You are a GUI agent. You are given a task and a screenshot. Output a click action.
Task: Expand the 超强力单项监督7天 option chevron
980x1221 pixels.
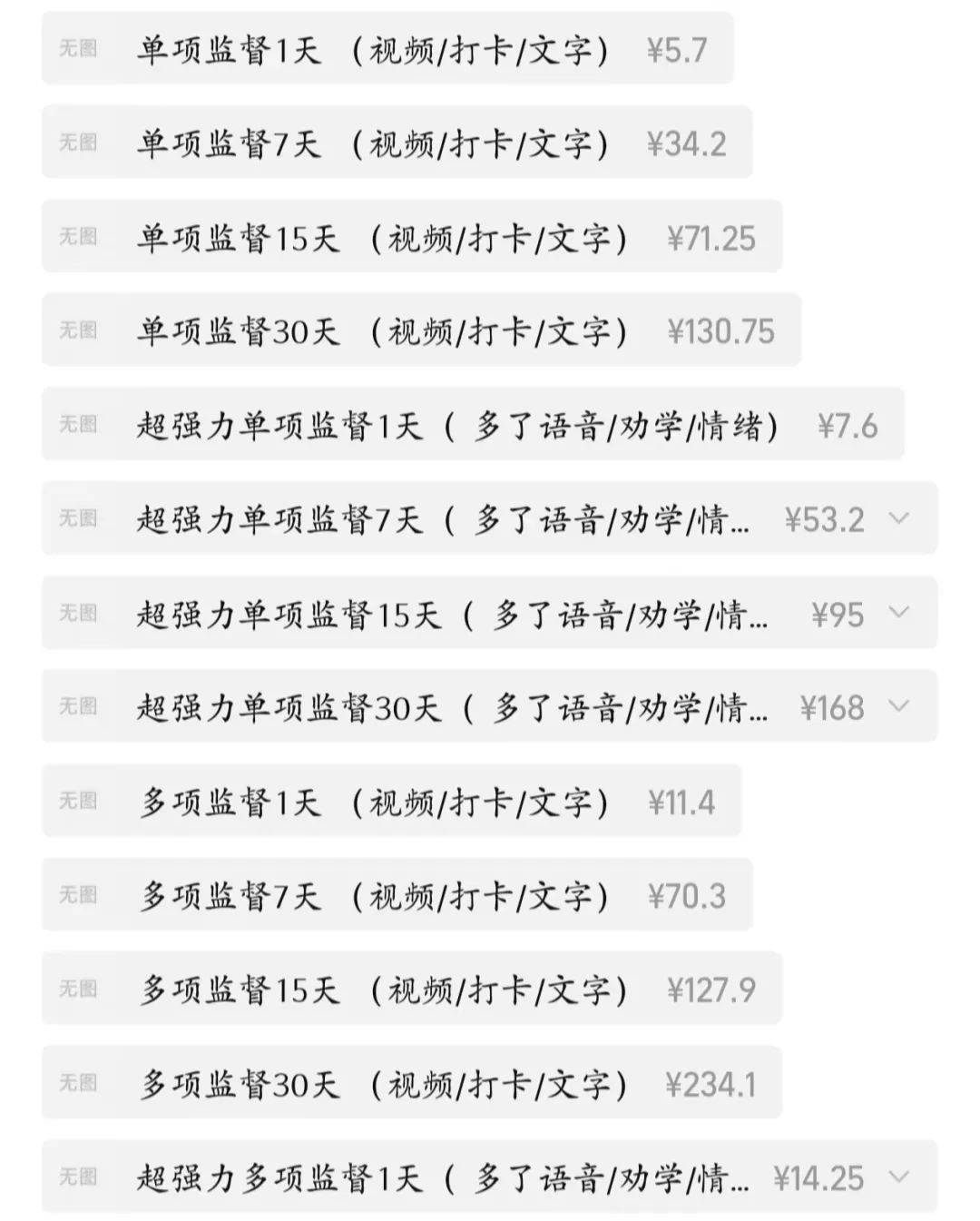(x=898, y=518)
